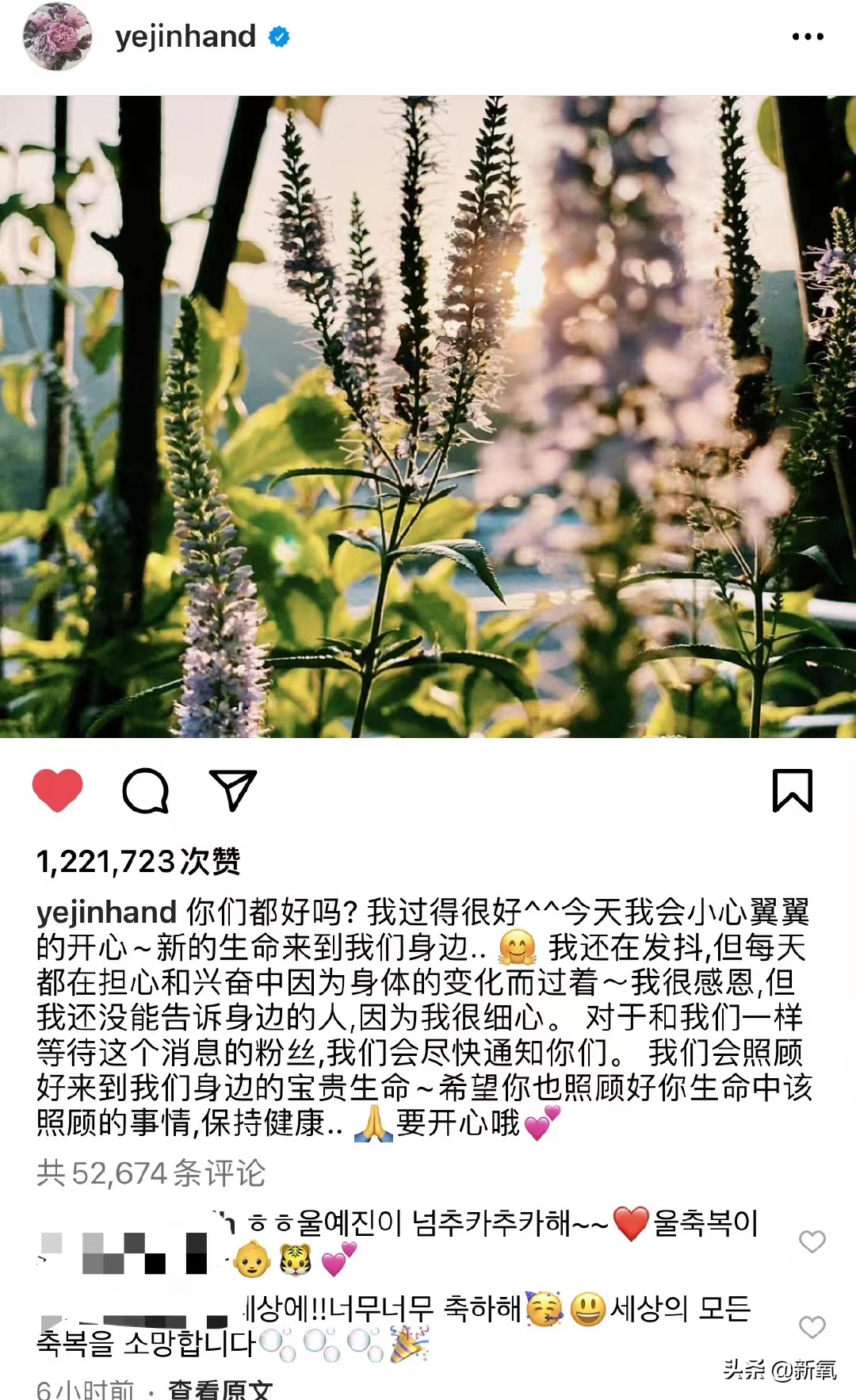Like the comment starting with ㅎㅎ울예진이
The image size is (856, 1400).
click(x=812, y=1241)
